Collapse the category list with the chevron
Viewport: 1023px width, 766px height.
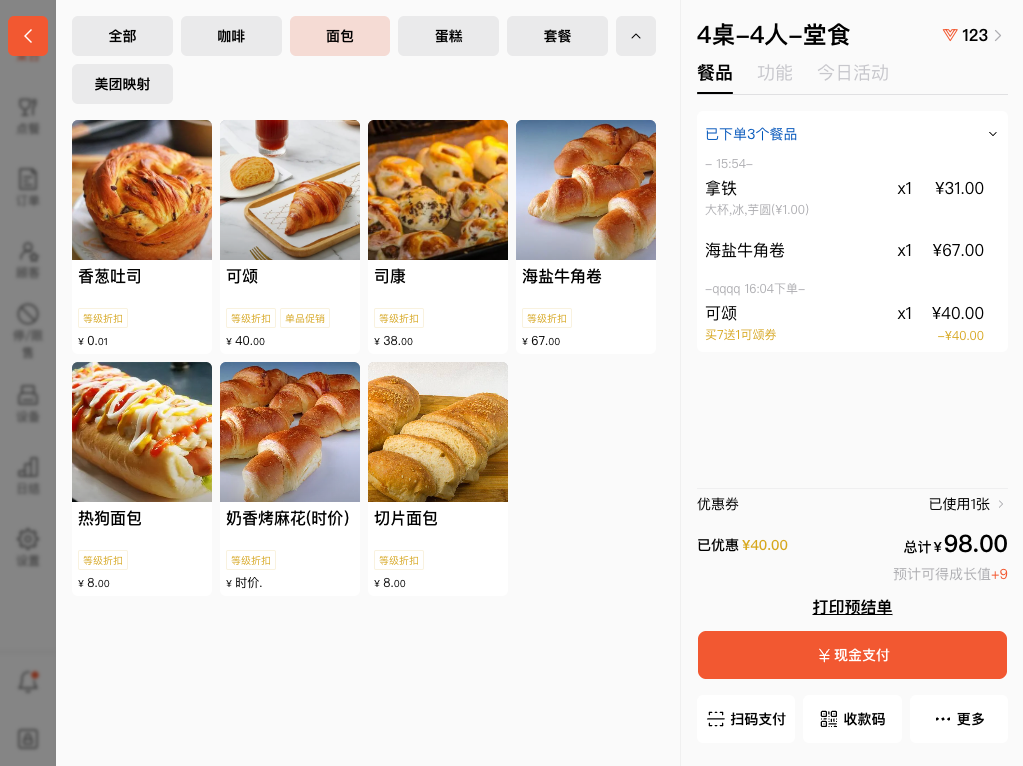636,36
